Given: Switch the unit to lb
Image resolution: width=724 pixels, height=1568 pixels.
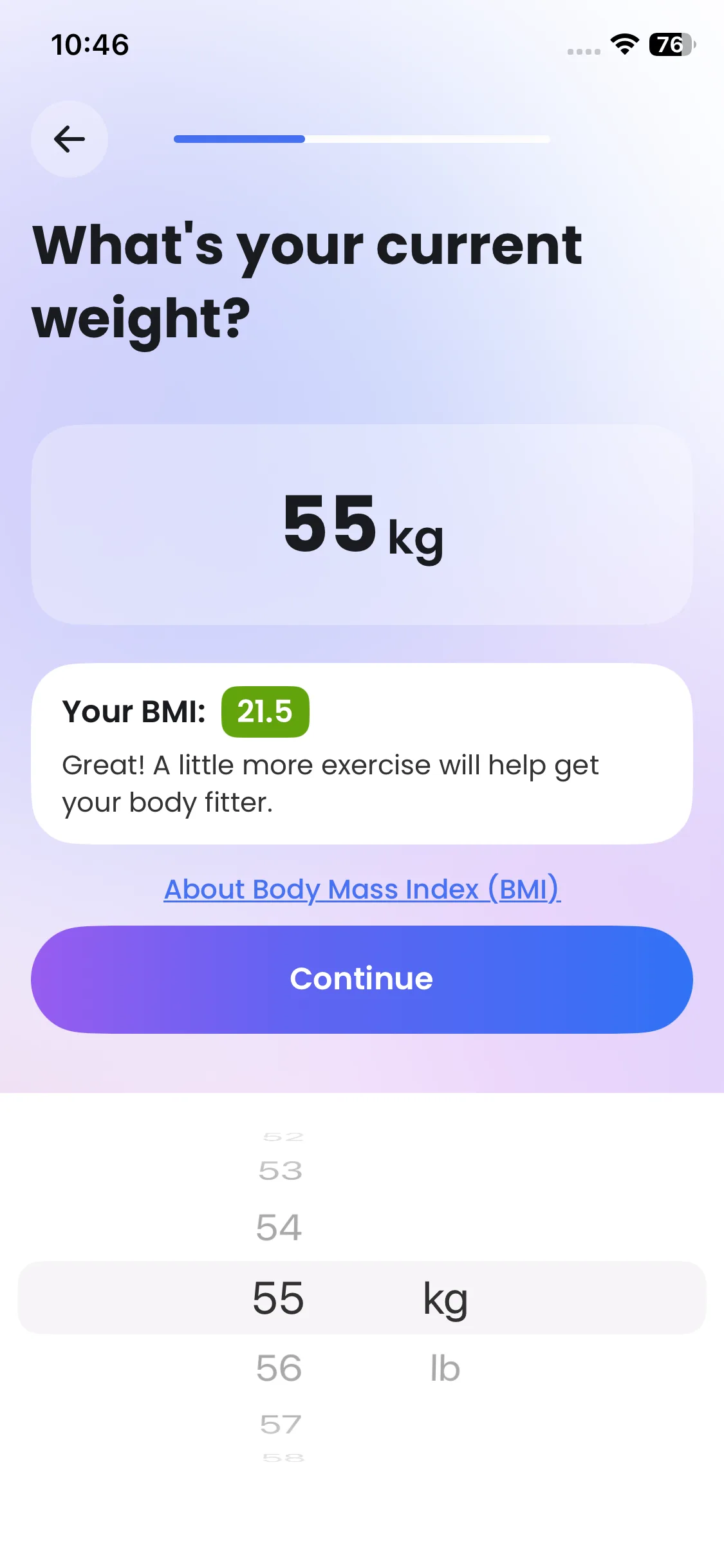Looking at the screenshot, I should [x=445, y=1368].
